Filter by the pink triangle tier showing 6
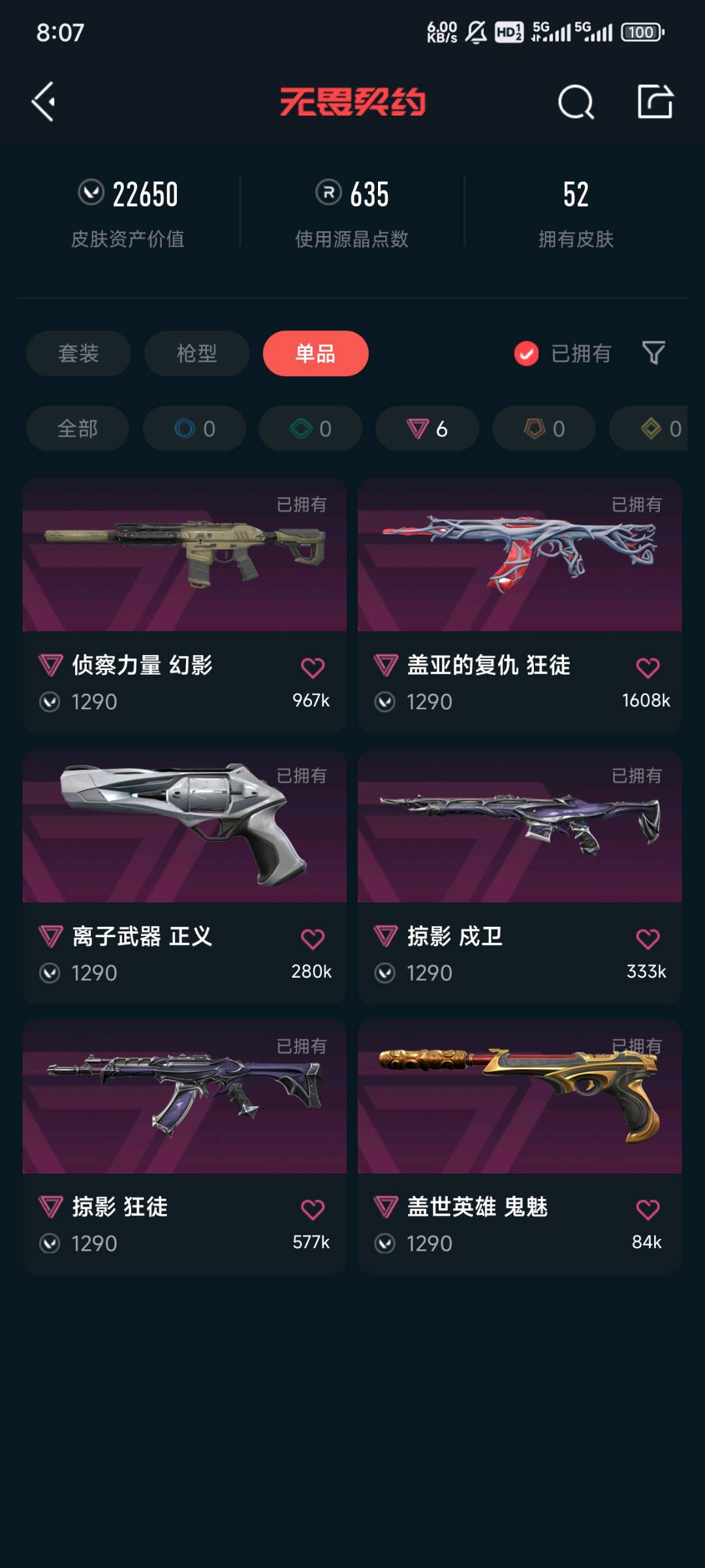This screenshot has width=705, height=1568. (x=427, y=428)
